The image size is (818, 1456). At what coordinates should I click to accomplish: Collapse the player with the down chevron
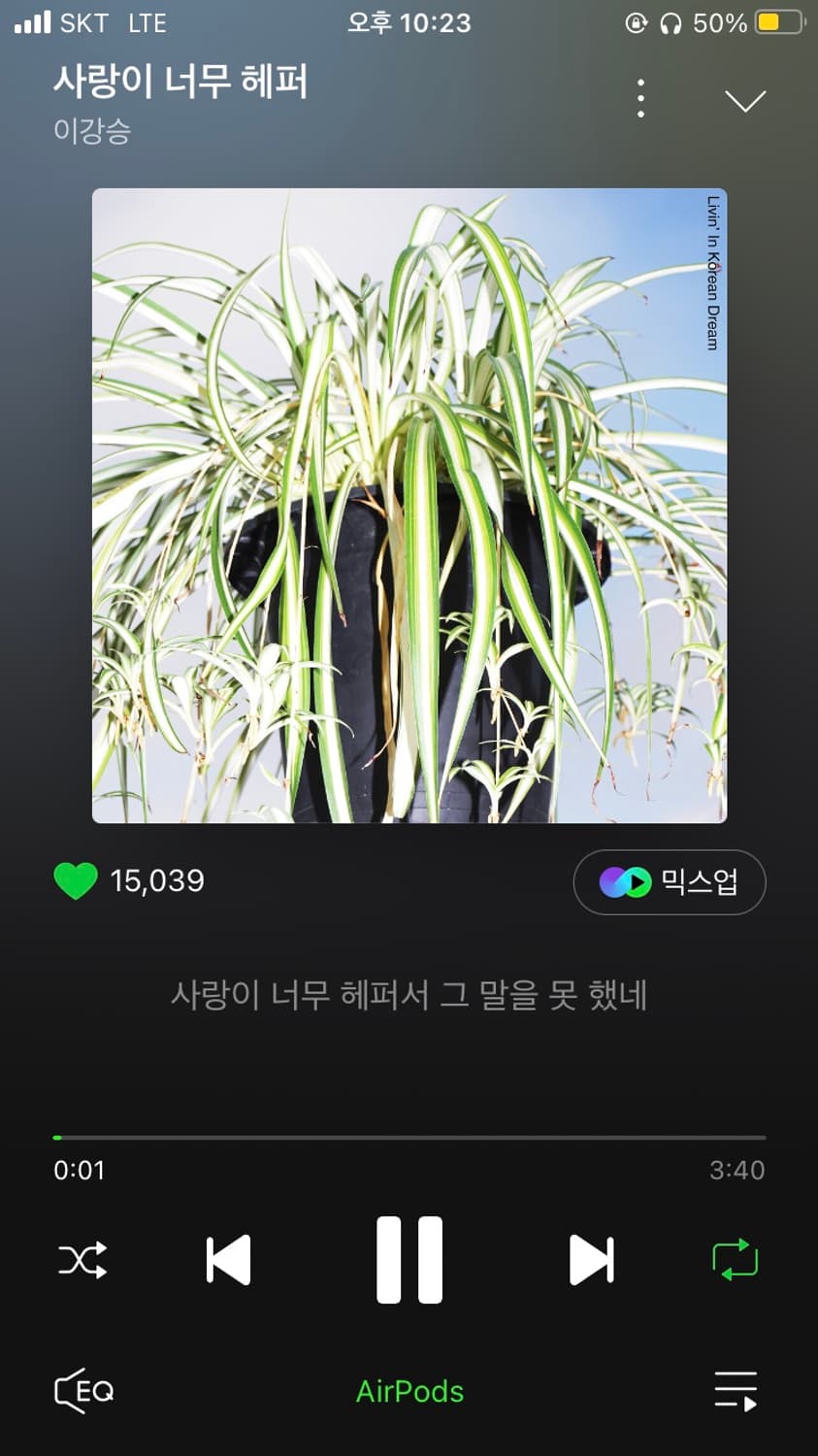pos(745,101)
